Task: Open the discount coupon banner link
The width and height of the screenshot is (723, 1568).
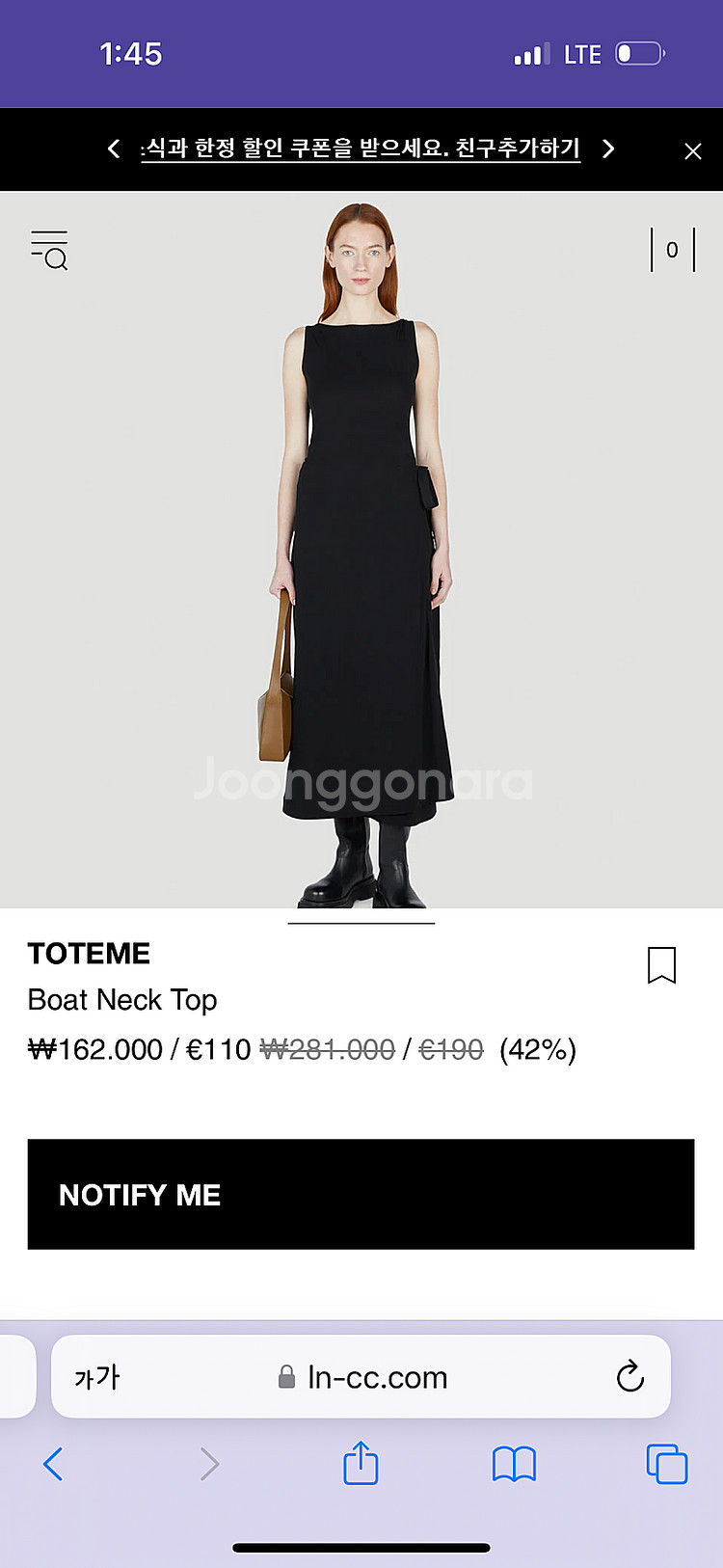Action: [361, 149]
